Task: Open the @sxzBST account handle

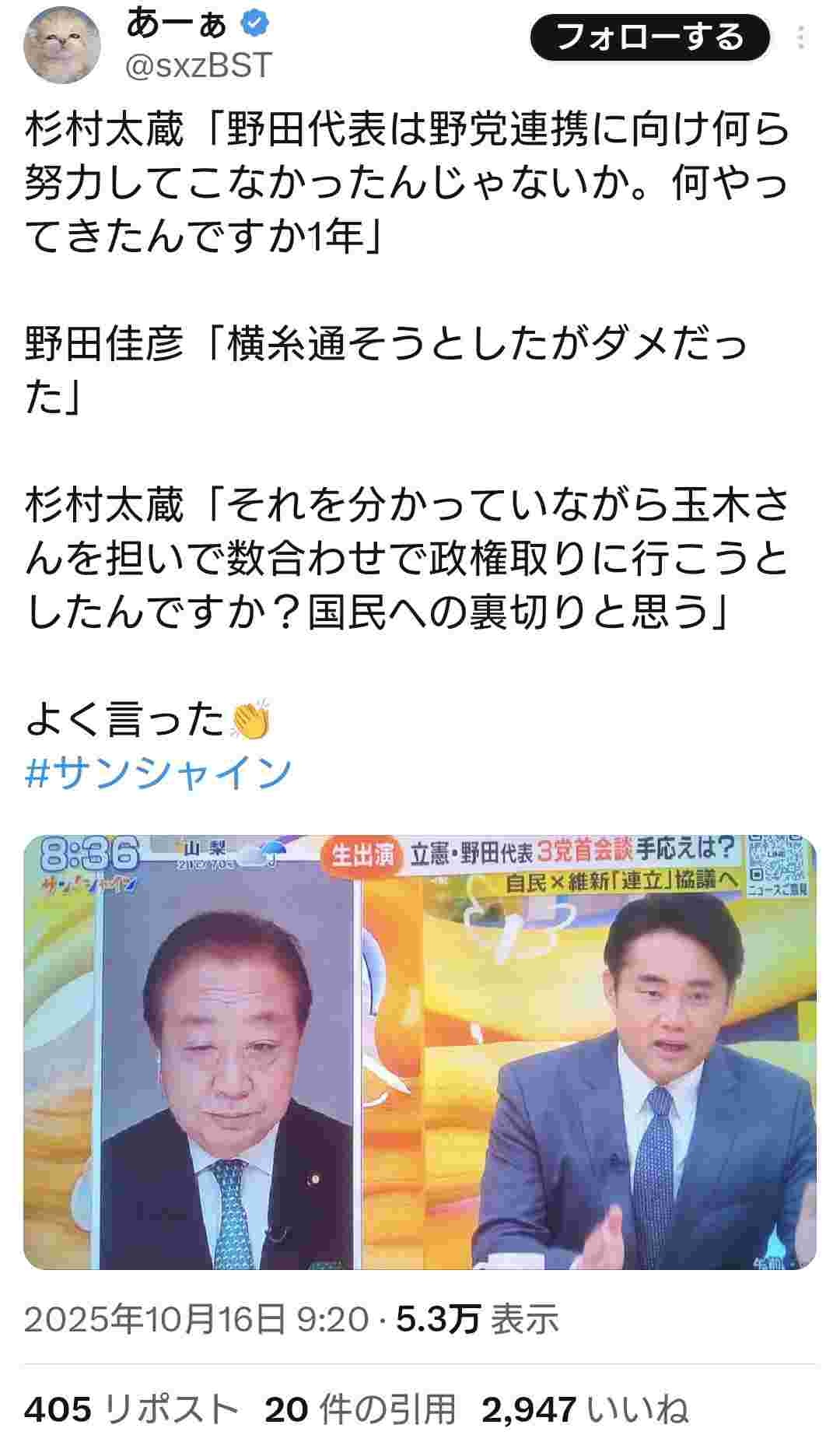Action: (198, 65)
